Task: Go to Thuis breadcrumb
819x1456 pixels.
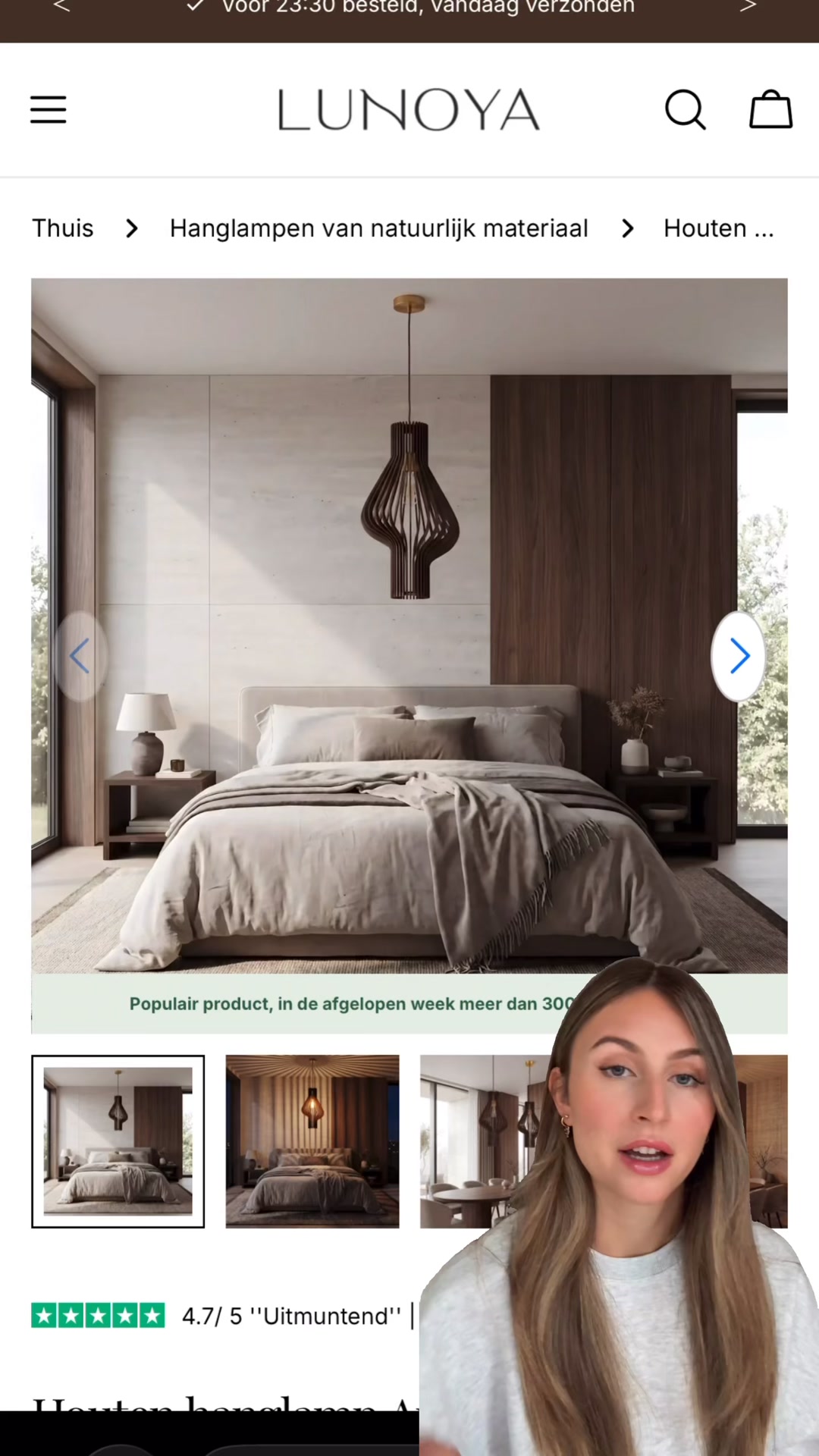Action: [x=63, y=228]
